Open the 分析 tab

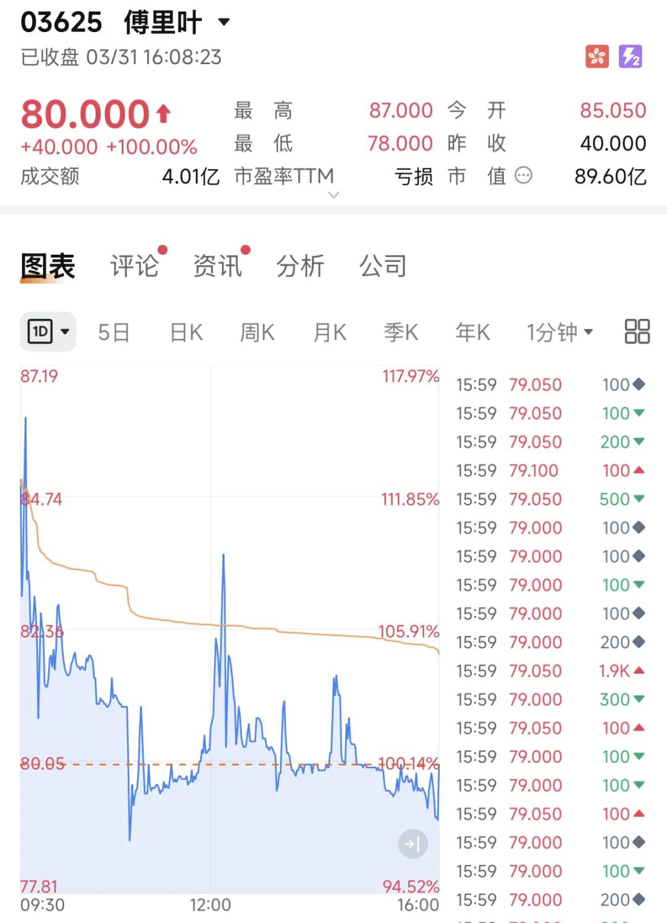300,266
